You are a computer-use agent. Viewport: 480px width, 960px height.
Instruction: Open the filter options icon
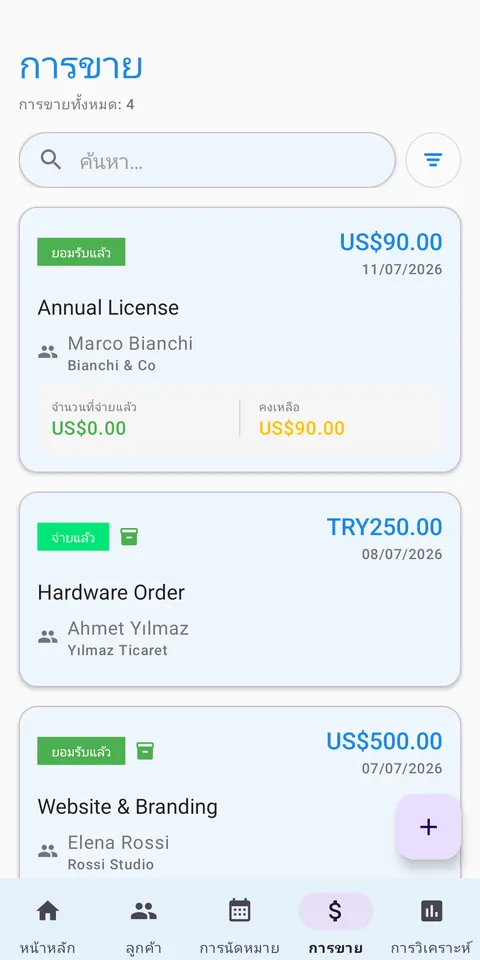click(433, 160)
